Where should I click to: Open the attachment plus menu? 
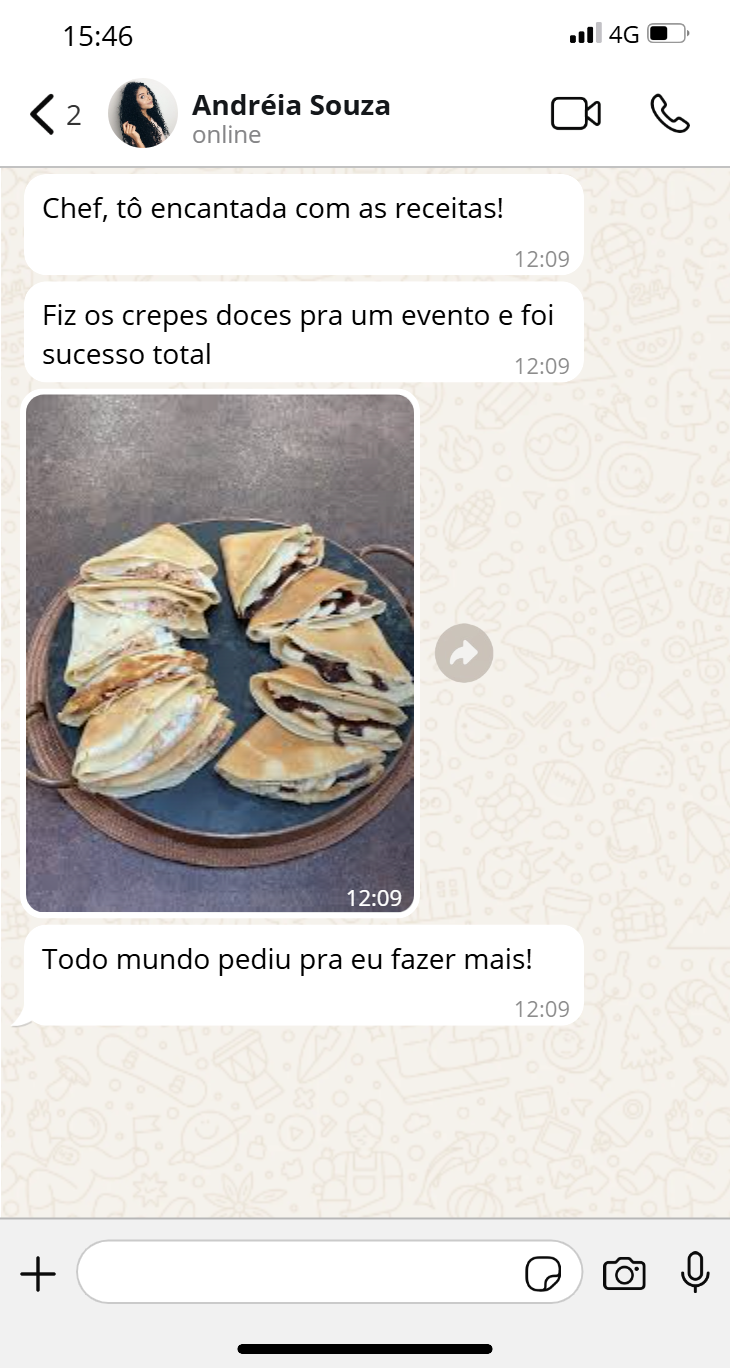[38, 1274]
